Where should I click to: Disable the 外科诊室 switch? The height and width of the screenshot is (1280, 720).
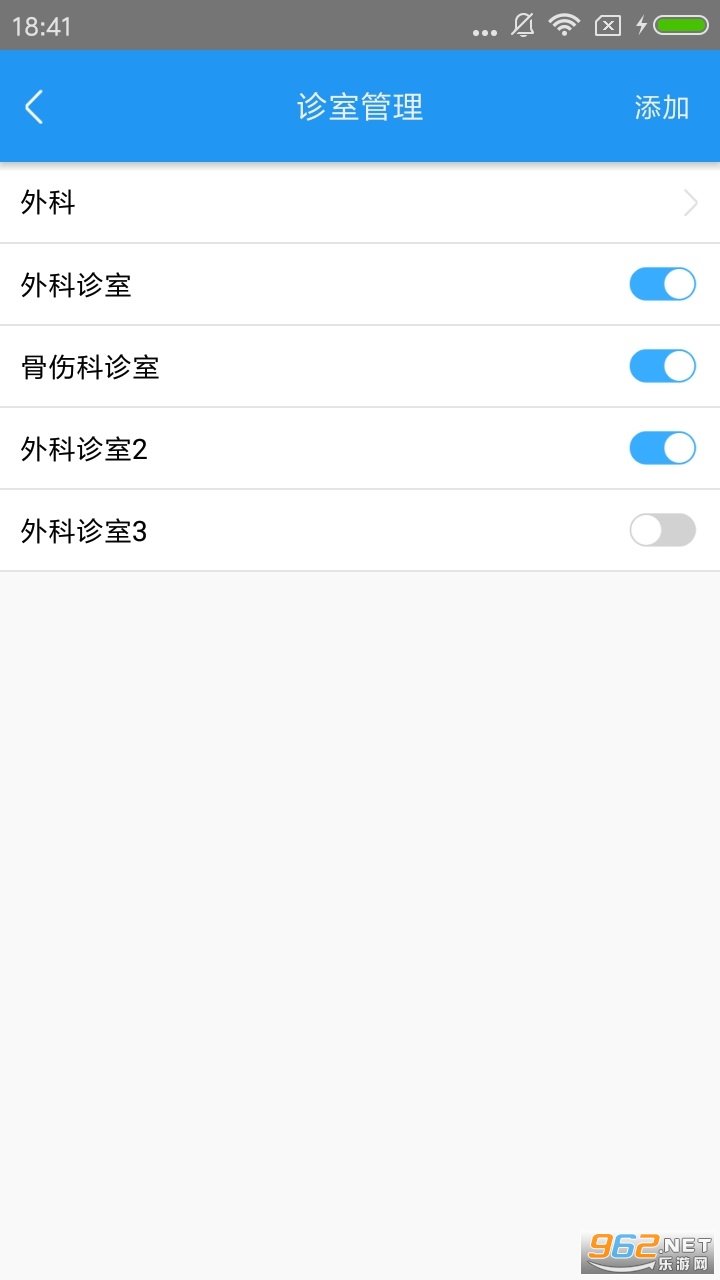pyautogui.click(x=662, y=285)
